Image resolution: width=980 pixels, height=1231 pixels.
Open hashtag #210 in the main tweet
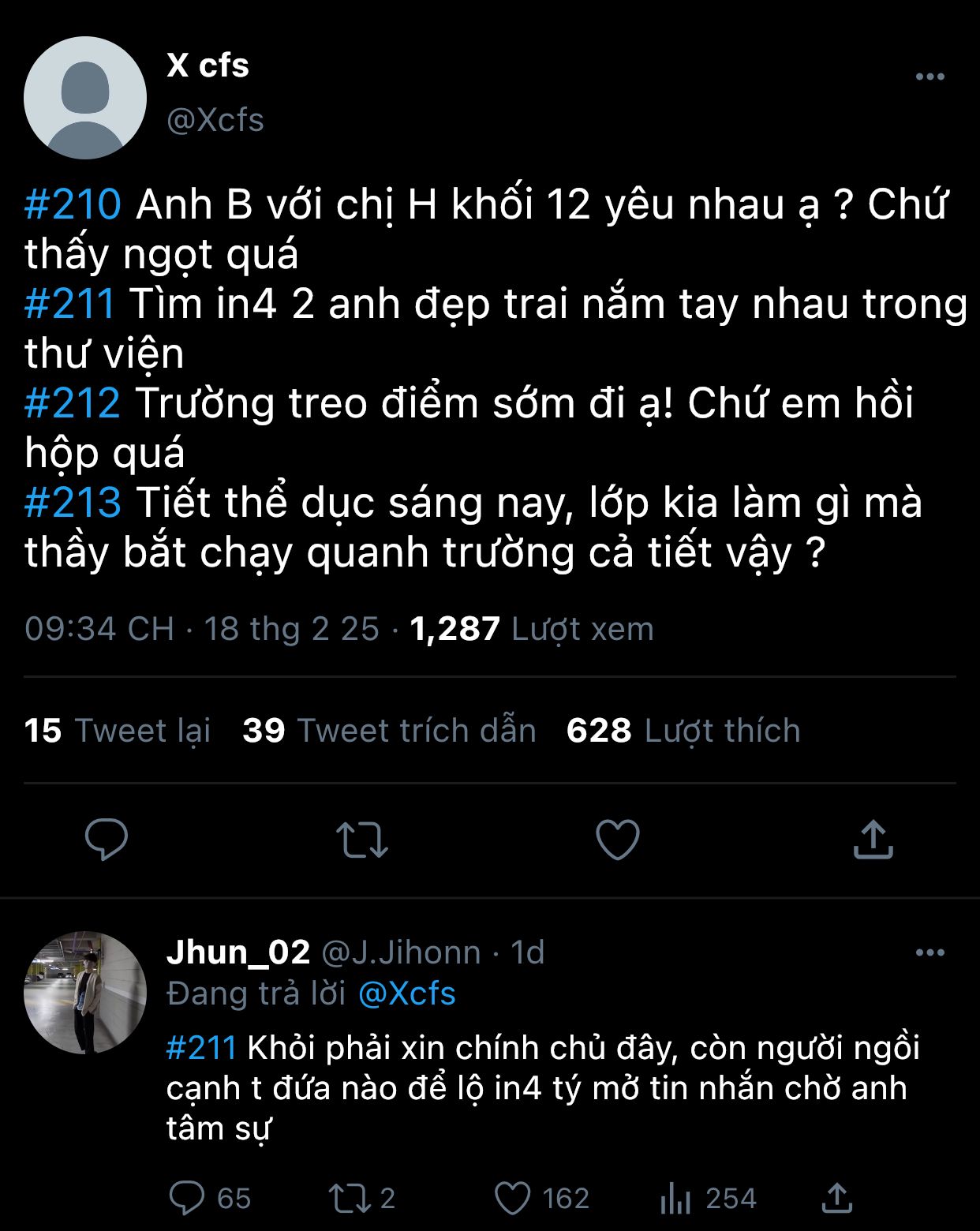click(x=73, y=204)
